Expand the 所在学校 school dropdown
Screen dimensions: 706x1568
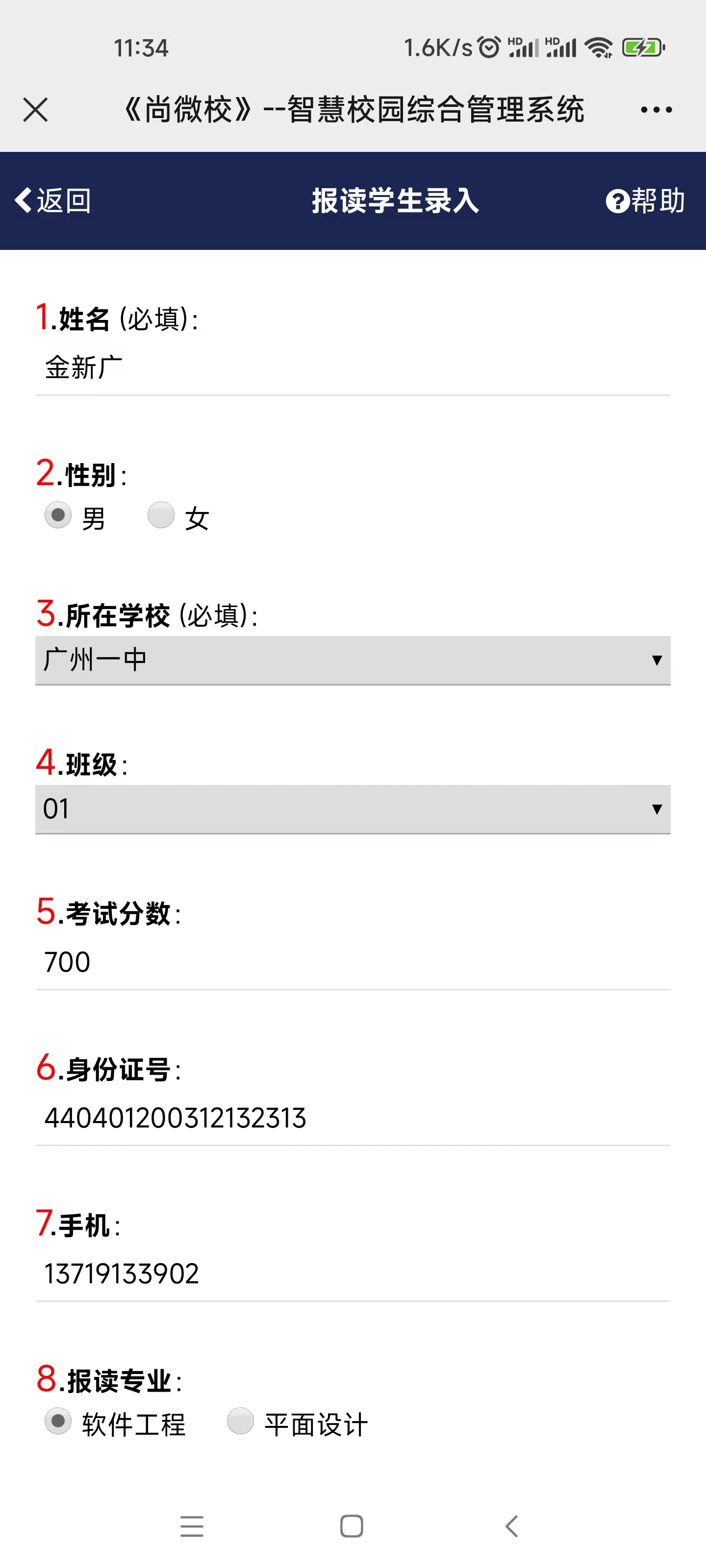(x=353, y=661)
